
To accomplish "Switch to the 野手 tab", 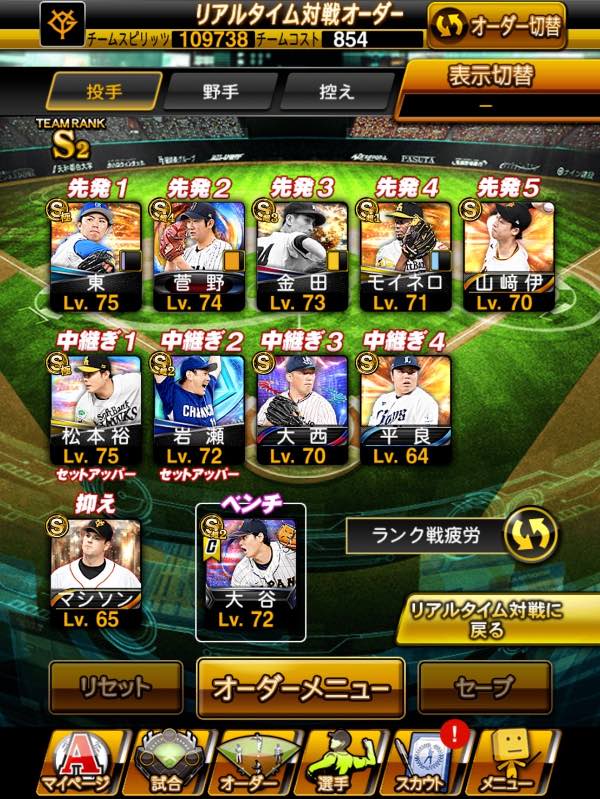I will (220, 92).
